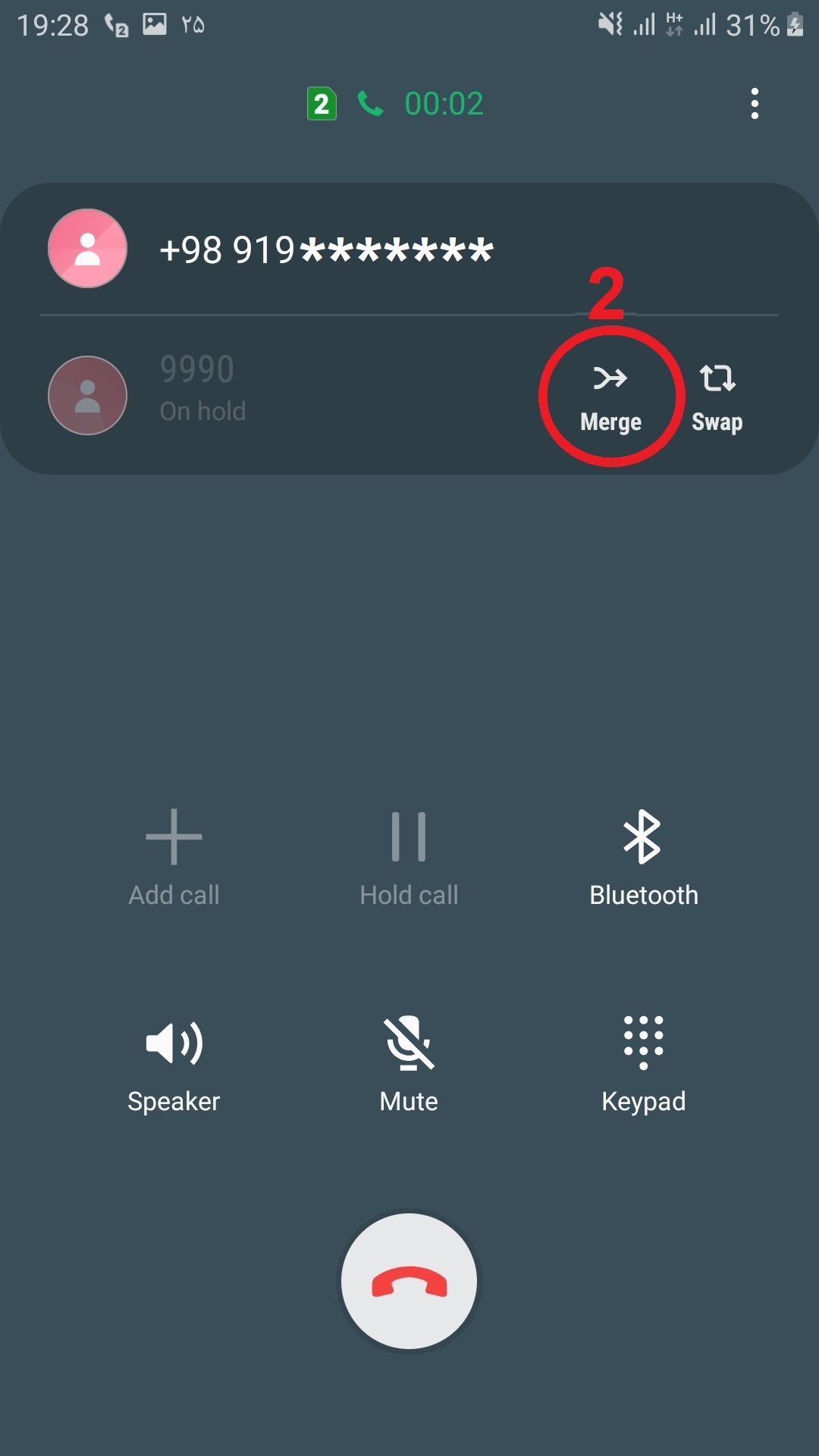Merge the two calls
Image resolution: width=819 pixels, height=1456 pixels.
610,397
